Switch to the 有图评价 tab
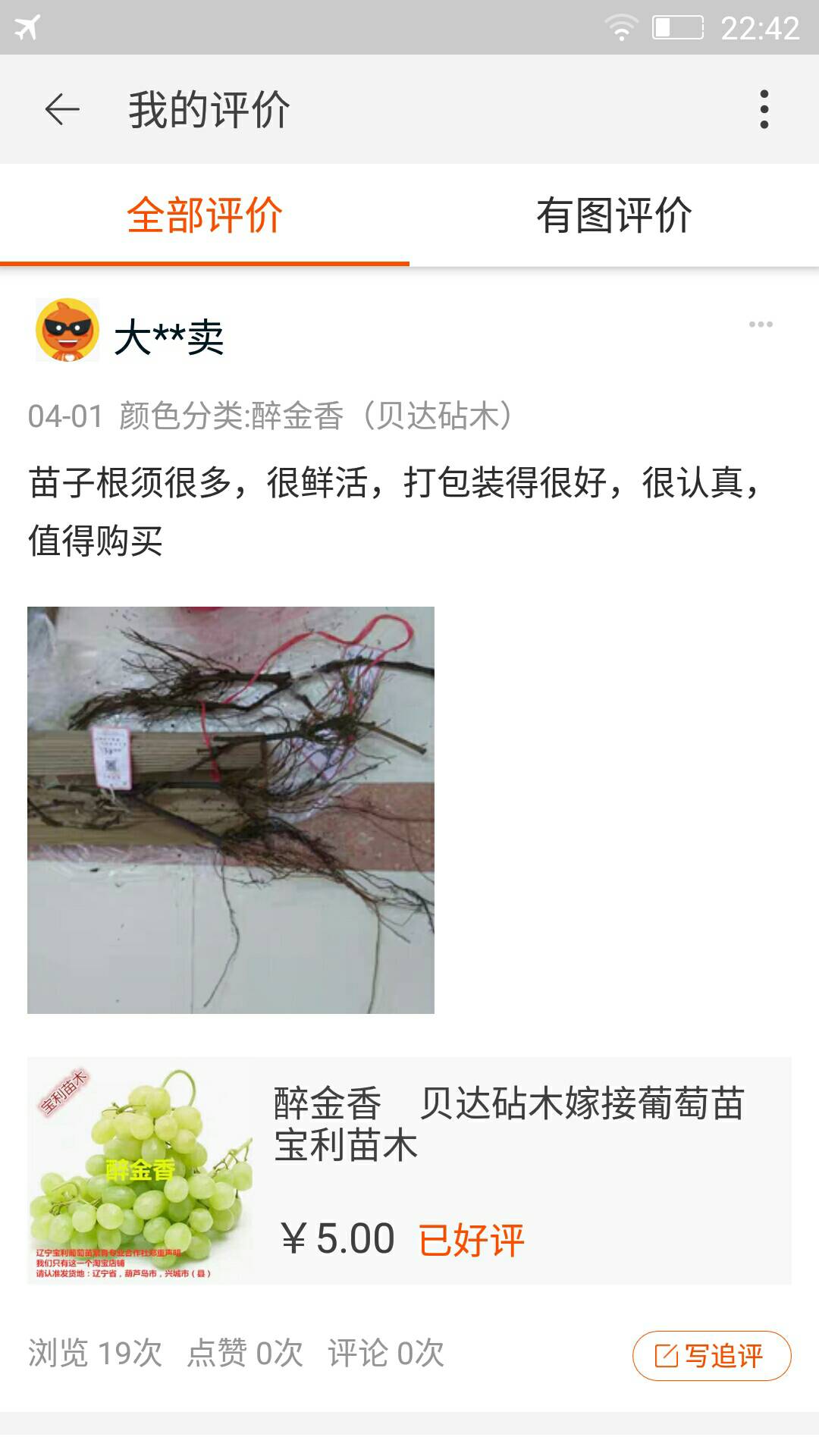The image size is (819, 1456). [614, 215]
